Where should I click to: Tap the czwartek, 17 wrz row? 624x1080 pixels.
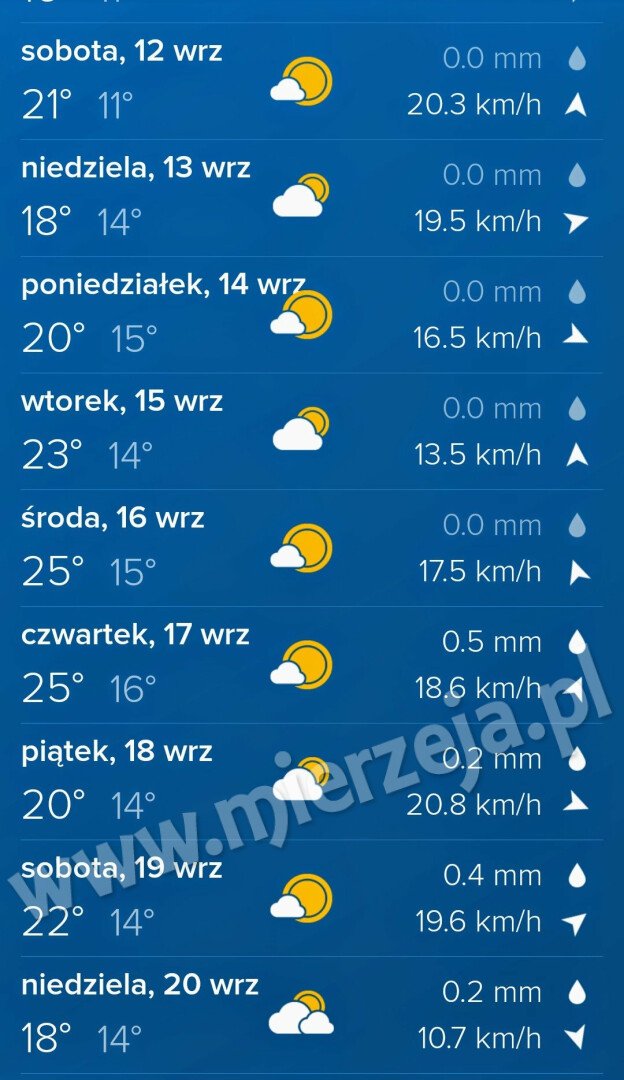click(312, 665)
